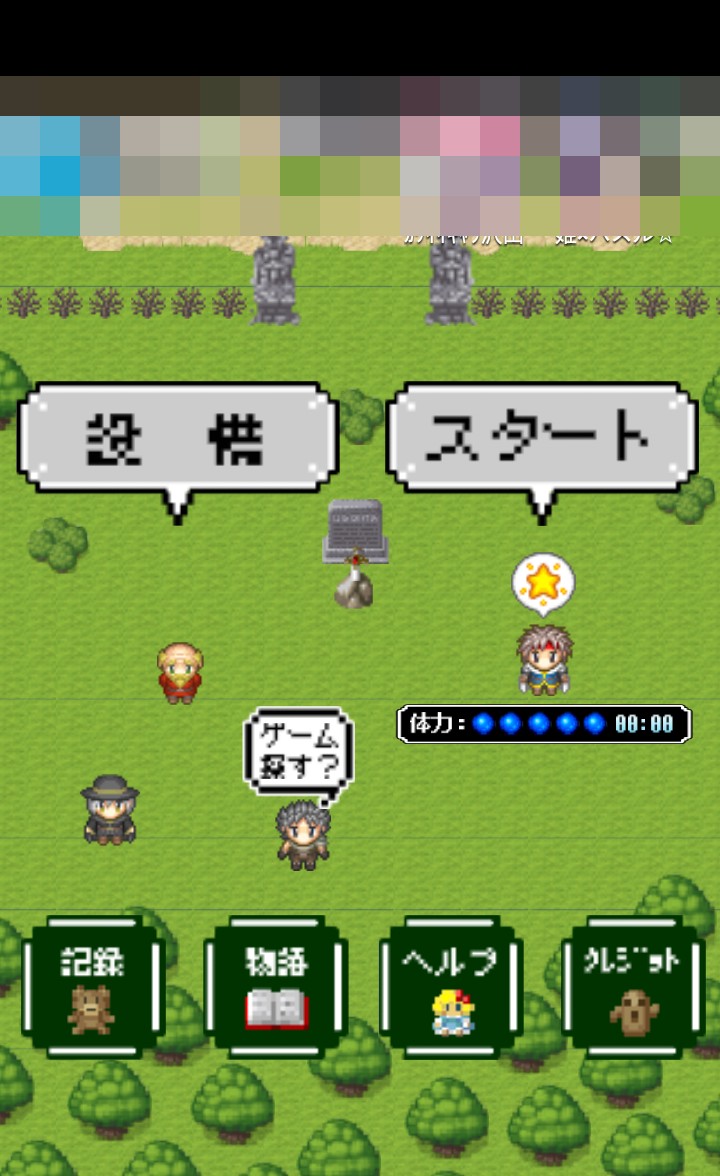Screen dimensions: 720x1176
Task: Tap the star bubble above the hero
Action: [543, 582]
